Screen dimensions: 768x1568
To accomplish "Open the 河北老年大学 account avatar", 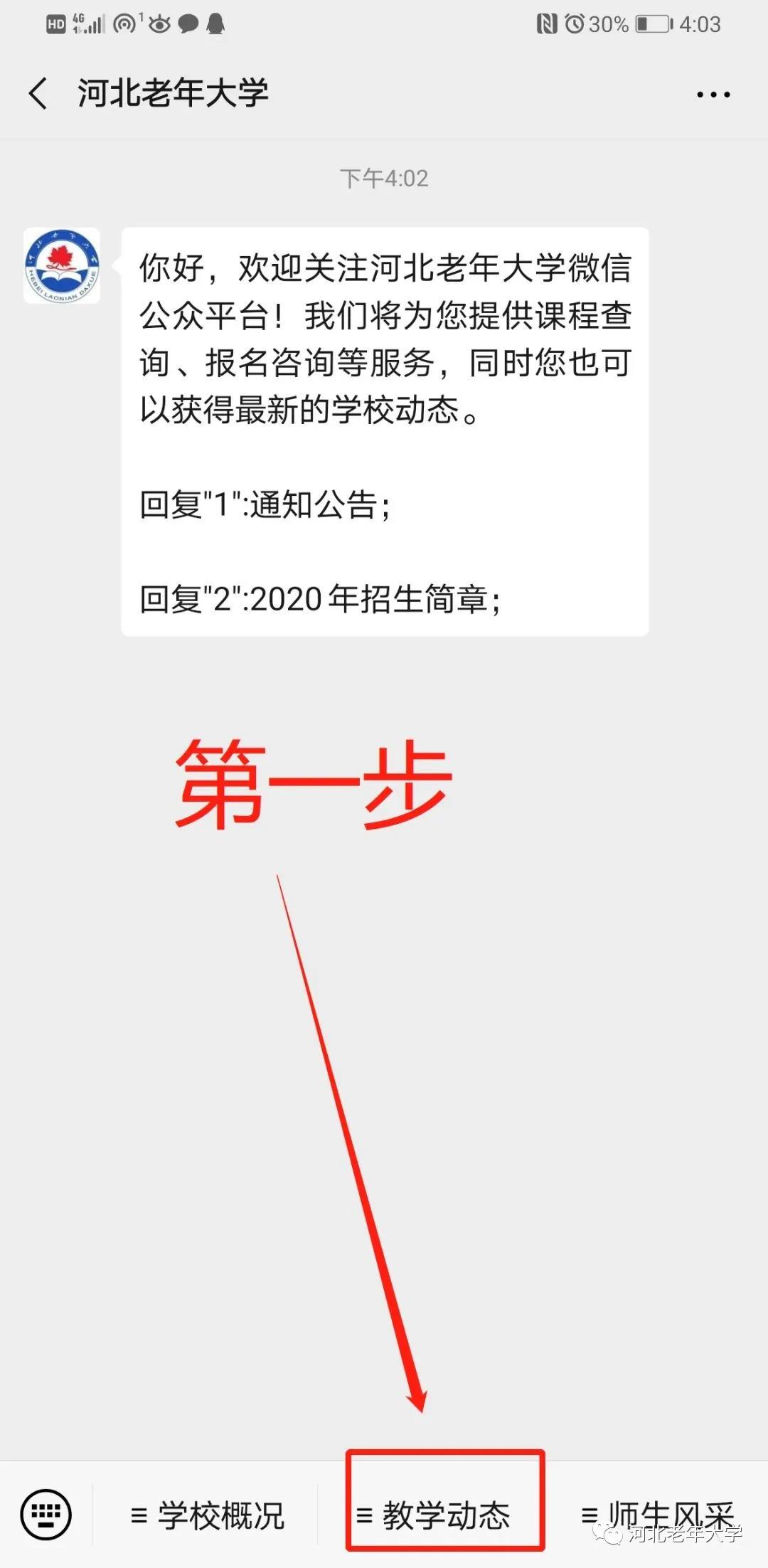I will pos(62,266).
